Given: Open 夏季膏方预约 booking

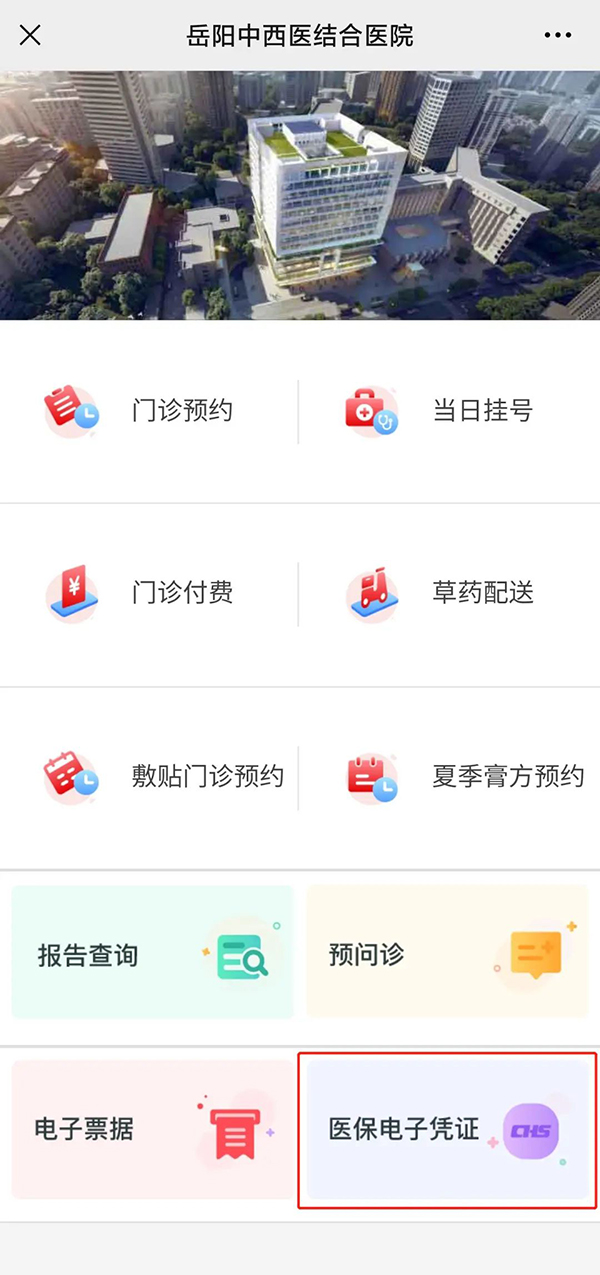Looking at the screenshot, I should click(450, 776).
